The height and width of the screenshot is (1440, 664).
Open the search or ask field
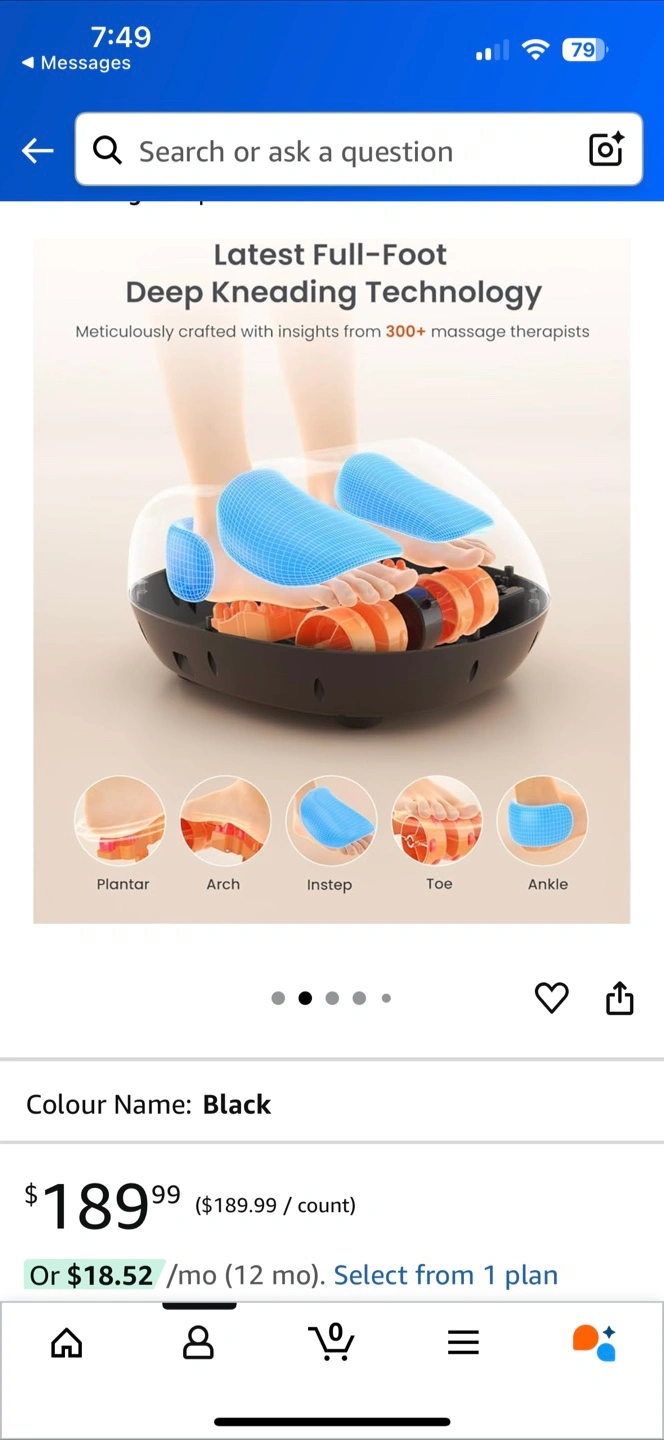point(358,150)
